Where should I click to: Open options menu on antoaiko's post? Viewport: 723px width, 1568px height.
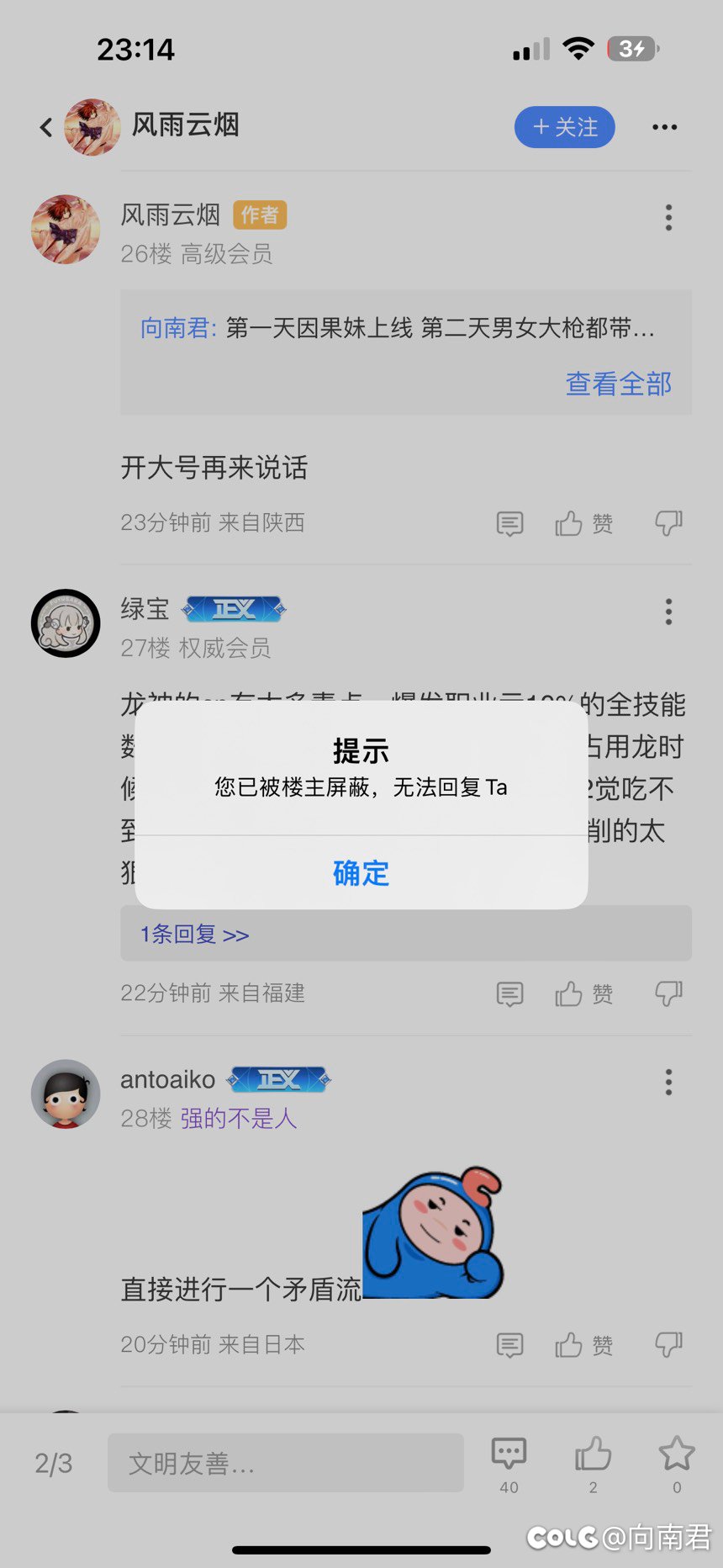tap(668, 1082)
